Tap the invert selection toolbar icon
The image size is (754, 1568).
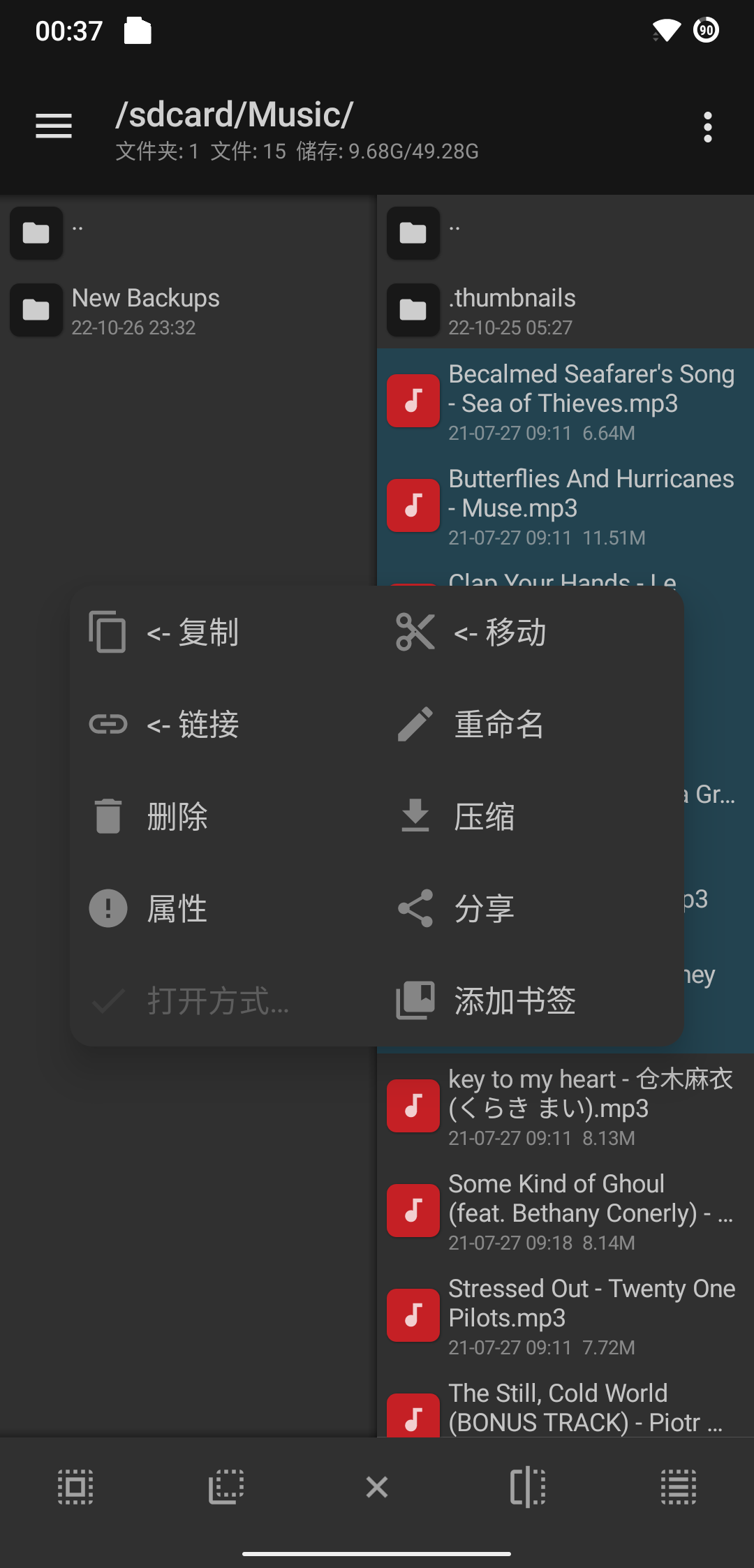226,1487
